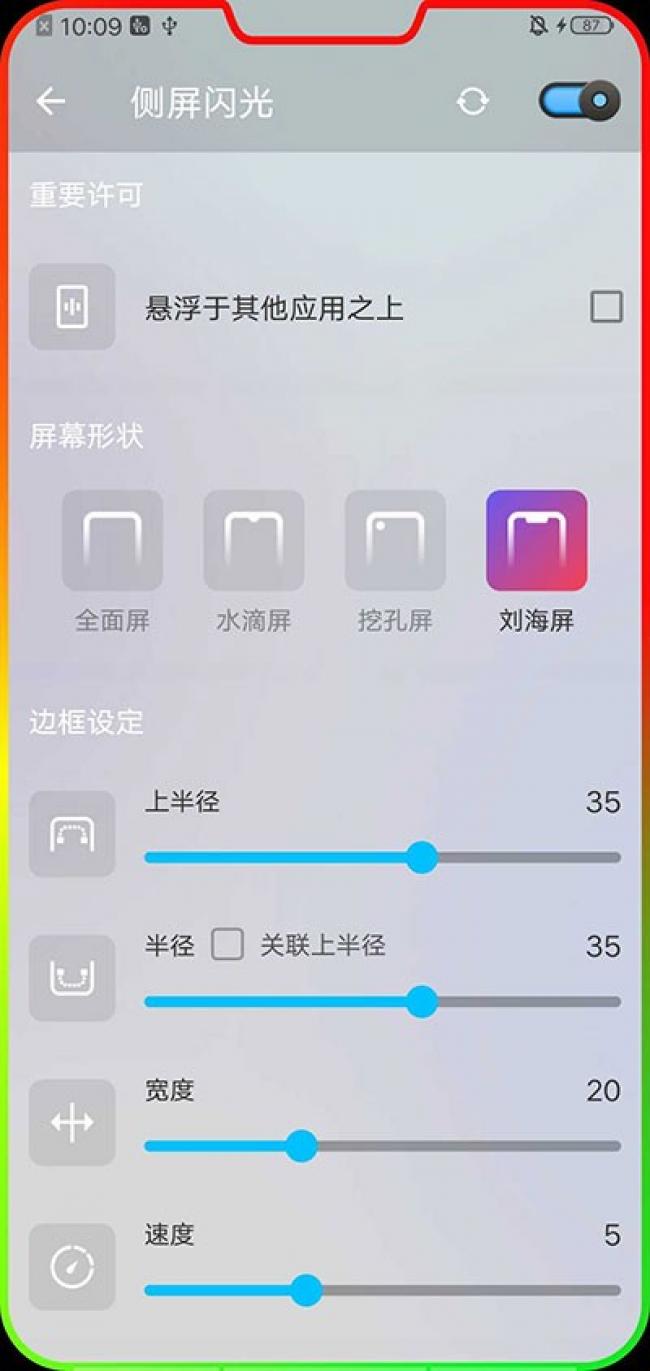The width and height of the screenshot is (650, 1371).
Task: Choose the 水滴屏 screen shape
Action: point(254,541)
